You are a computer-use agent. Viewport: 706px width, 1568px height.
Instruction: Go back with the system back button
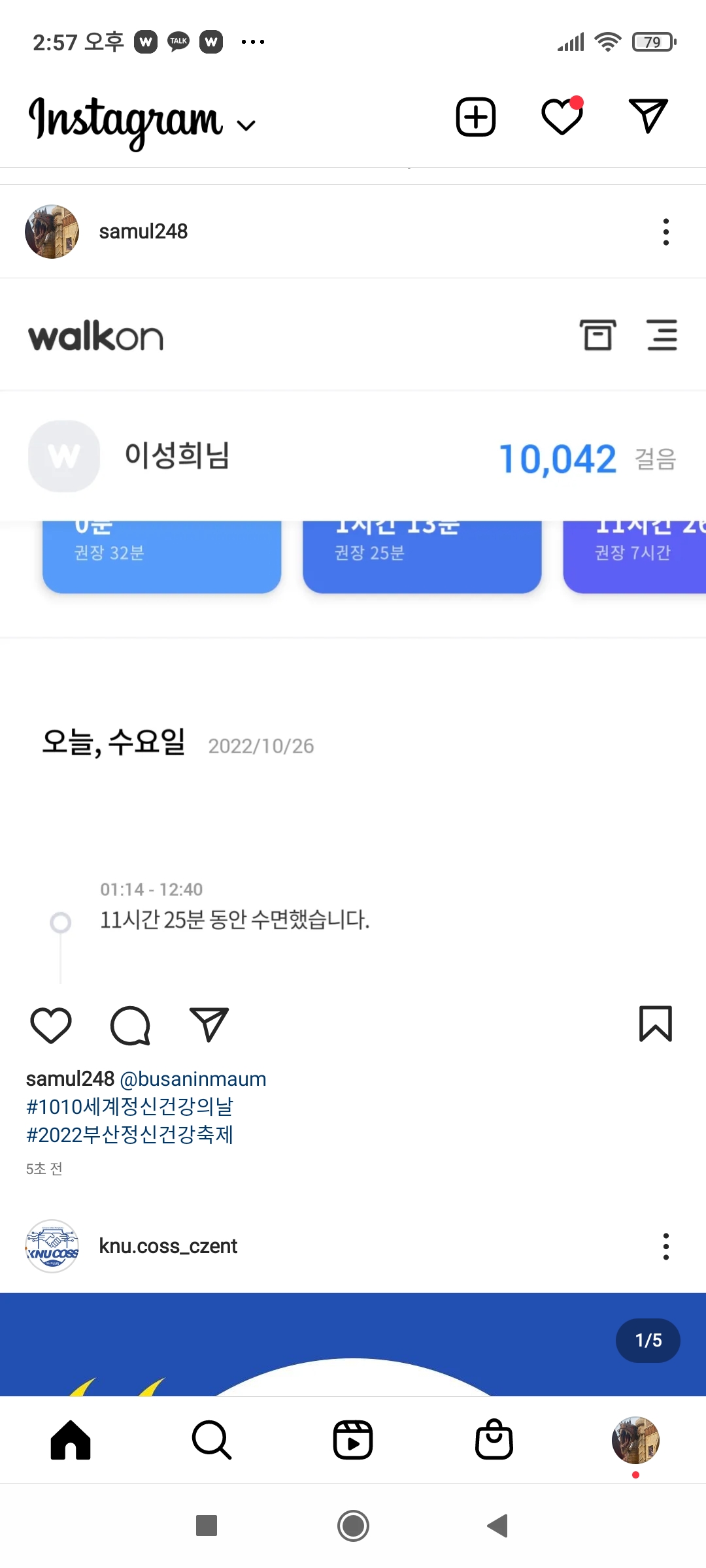498,1526
